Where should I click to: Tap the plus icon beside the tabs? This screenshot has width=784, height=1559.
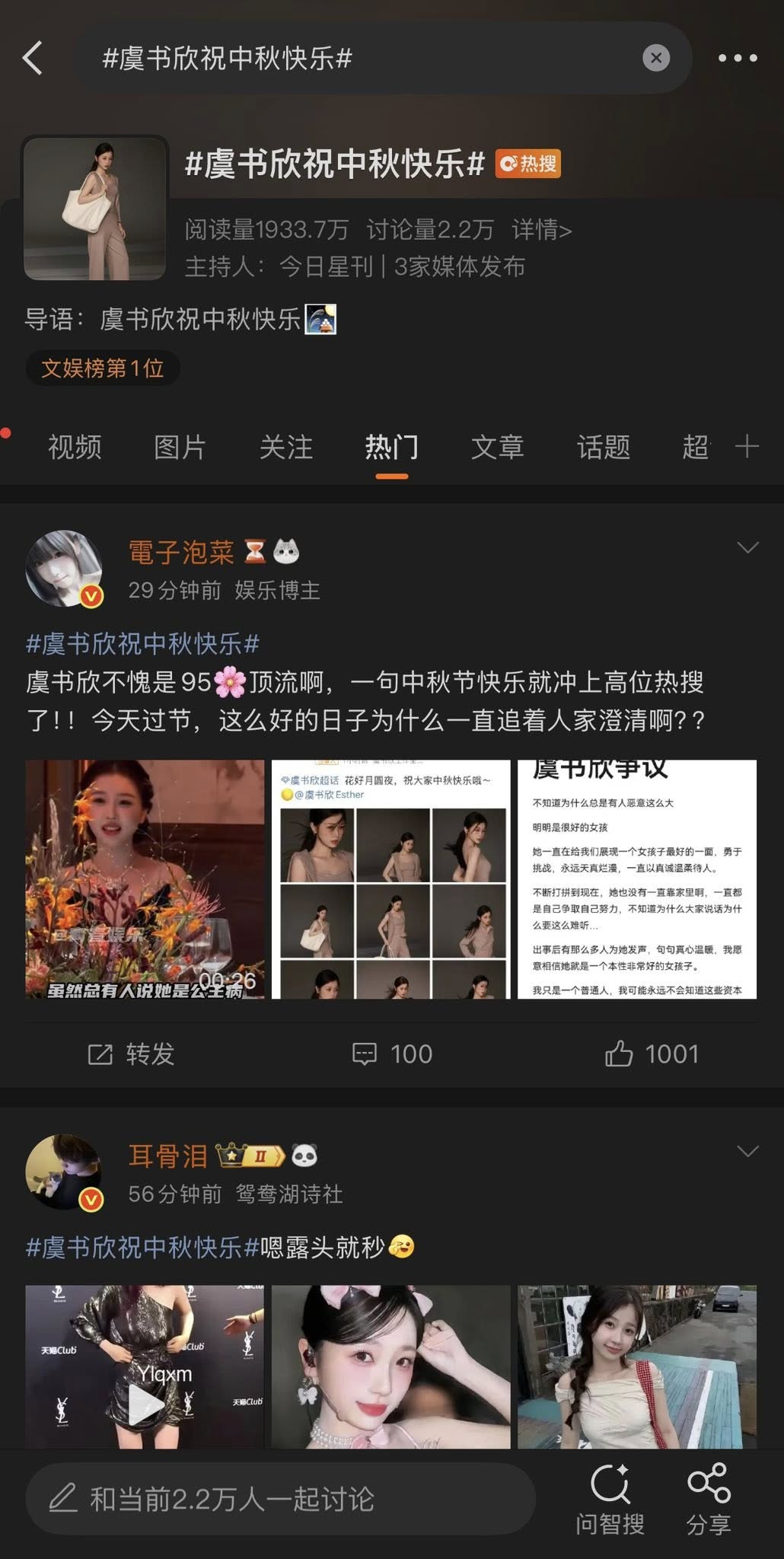pyautogui.click(x=747, y=446)
